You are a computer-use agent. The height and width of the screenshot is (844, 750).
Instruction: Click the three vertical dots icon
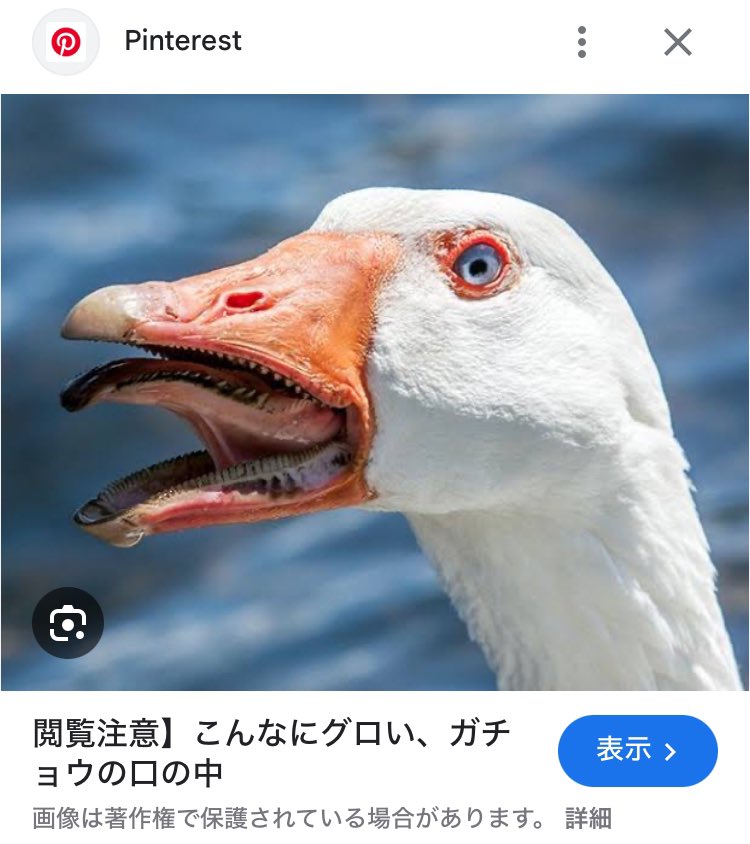click(x=582, y=41)
